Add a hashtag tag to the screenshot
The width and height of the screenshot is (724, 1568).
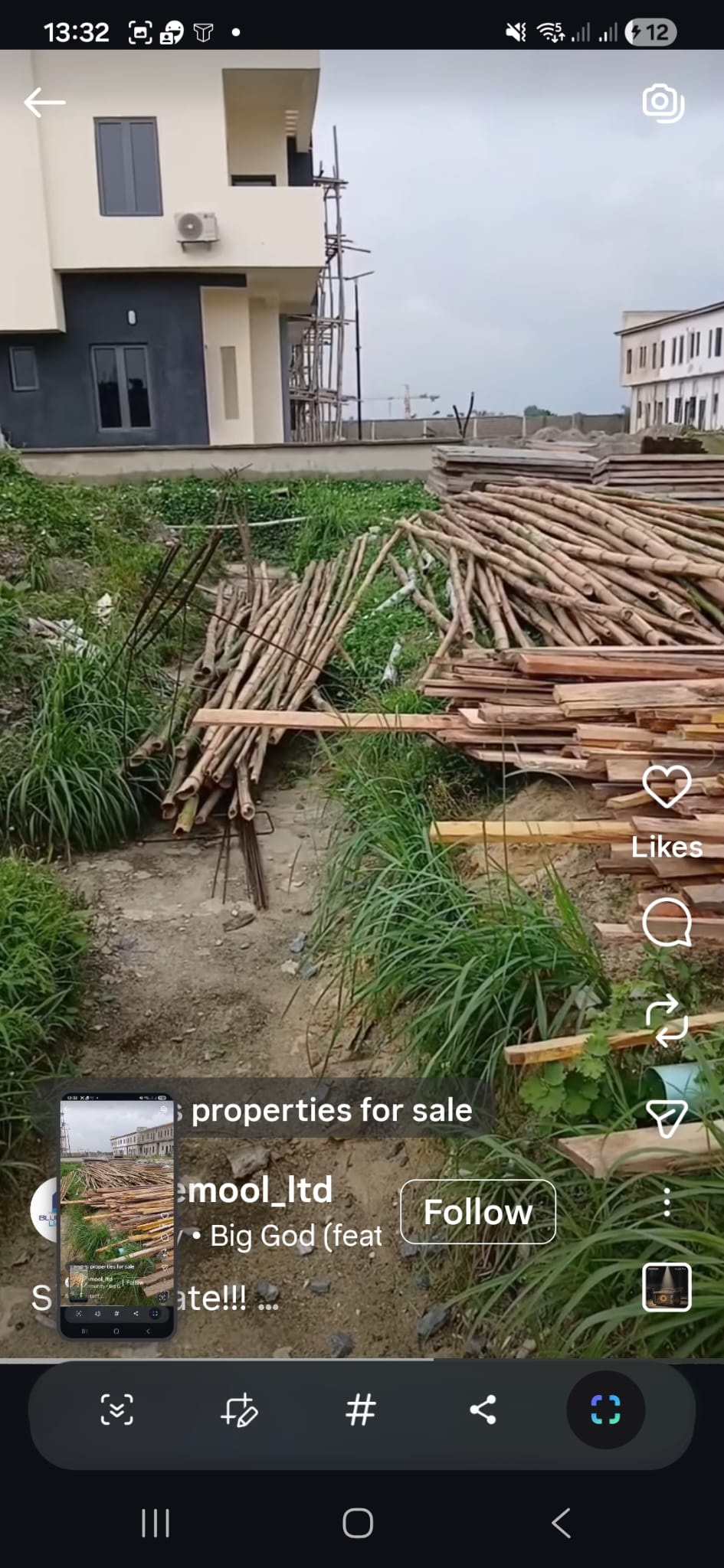coord(361,1410)
